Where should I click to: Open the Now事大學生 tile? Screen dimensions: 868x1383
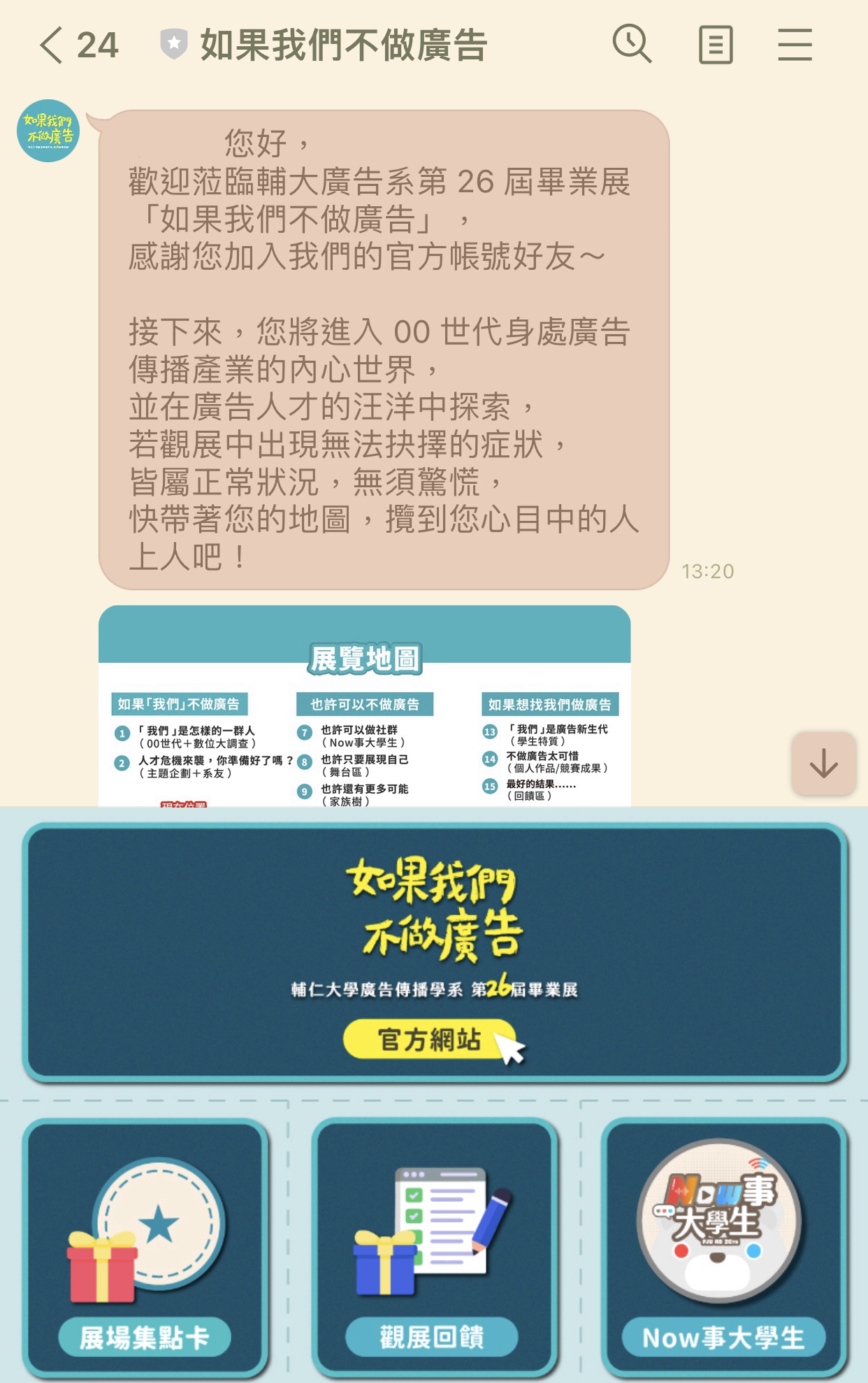pos(723,1246)
